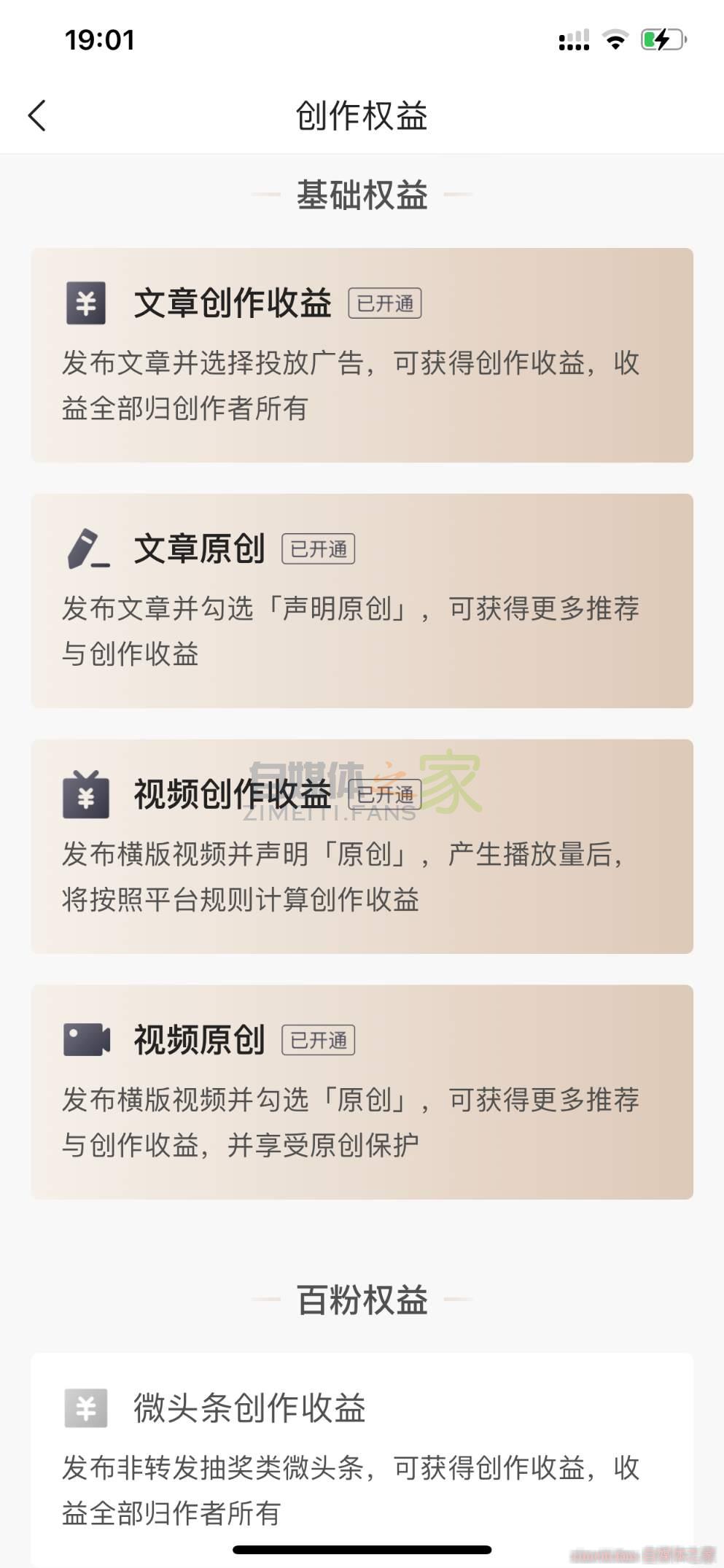Select the 创作权益 title tab

tap(362, 116)
